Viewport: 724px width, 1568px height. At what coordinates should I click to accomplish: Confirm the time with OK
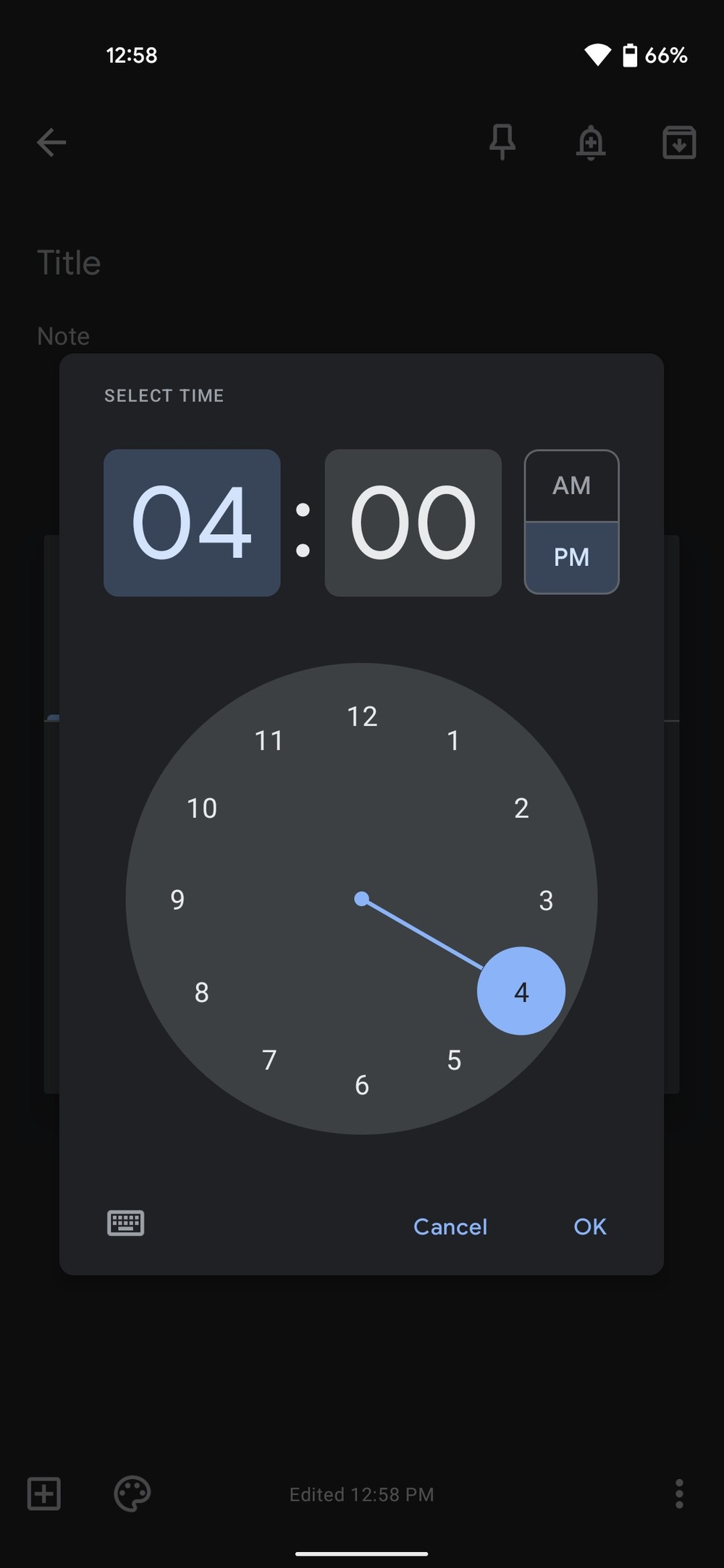point(590,1226)
